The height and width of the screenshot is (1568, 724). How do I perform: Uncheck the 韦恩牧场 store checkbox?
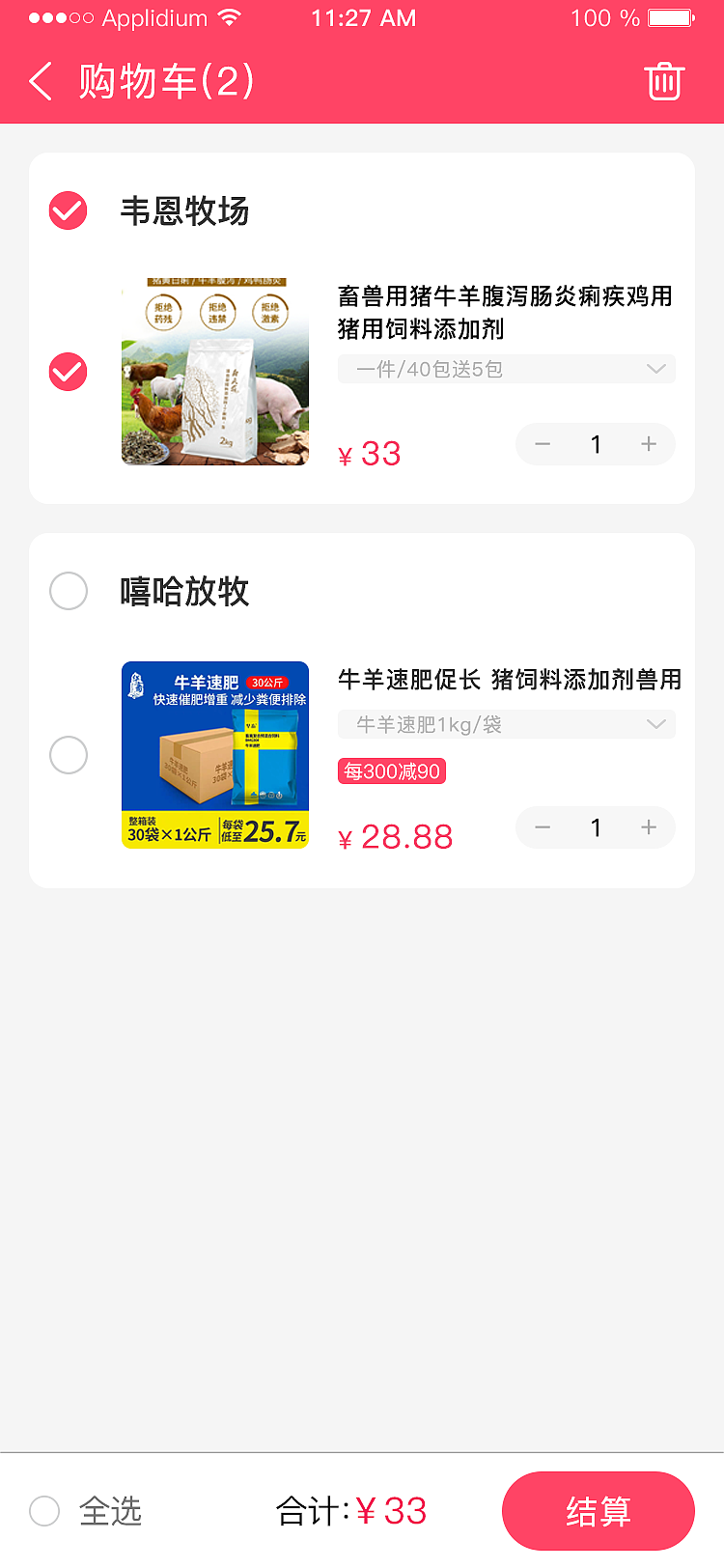click(68, 210)
